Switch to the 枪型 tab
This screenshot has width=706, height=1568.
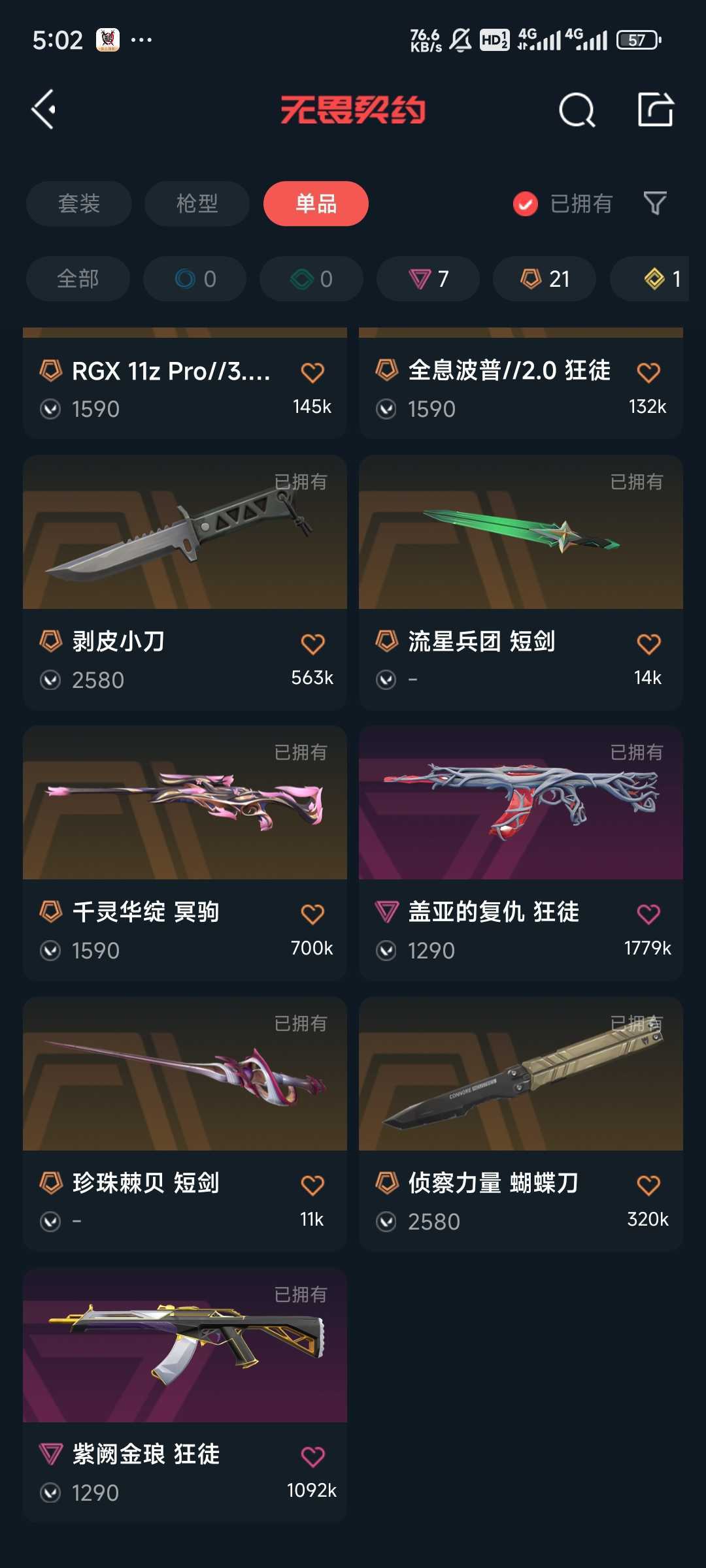point(197,203)
